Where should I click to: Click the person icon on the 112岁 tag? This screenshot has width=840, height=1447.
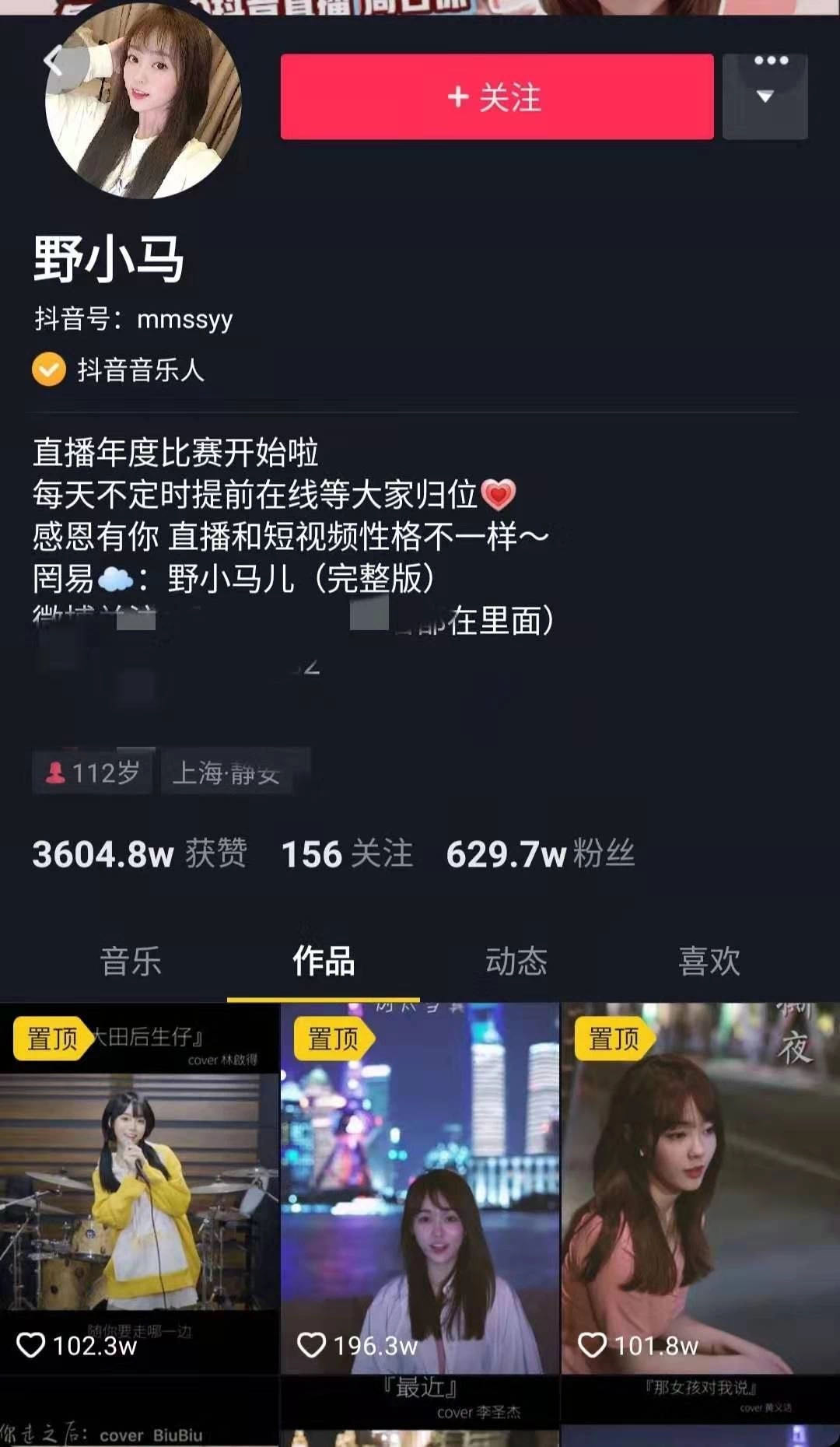pyautogui.click(x=54, y=772)
